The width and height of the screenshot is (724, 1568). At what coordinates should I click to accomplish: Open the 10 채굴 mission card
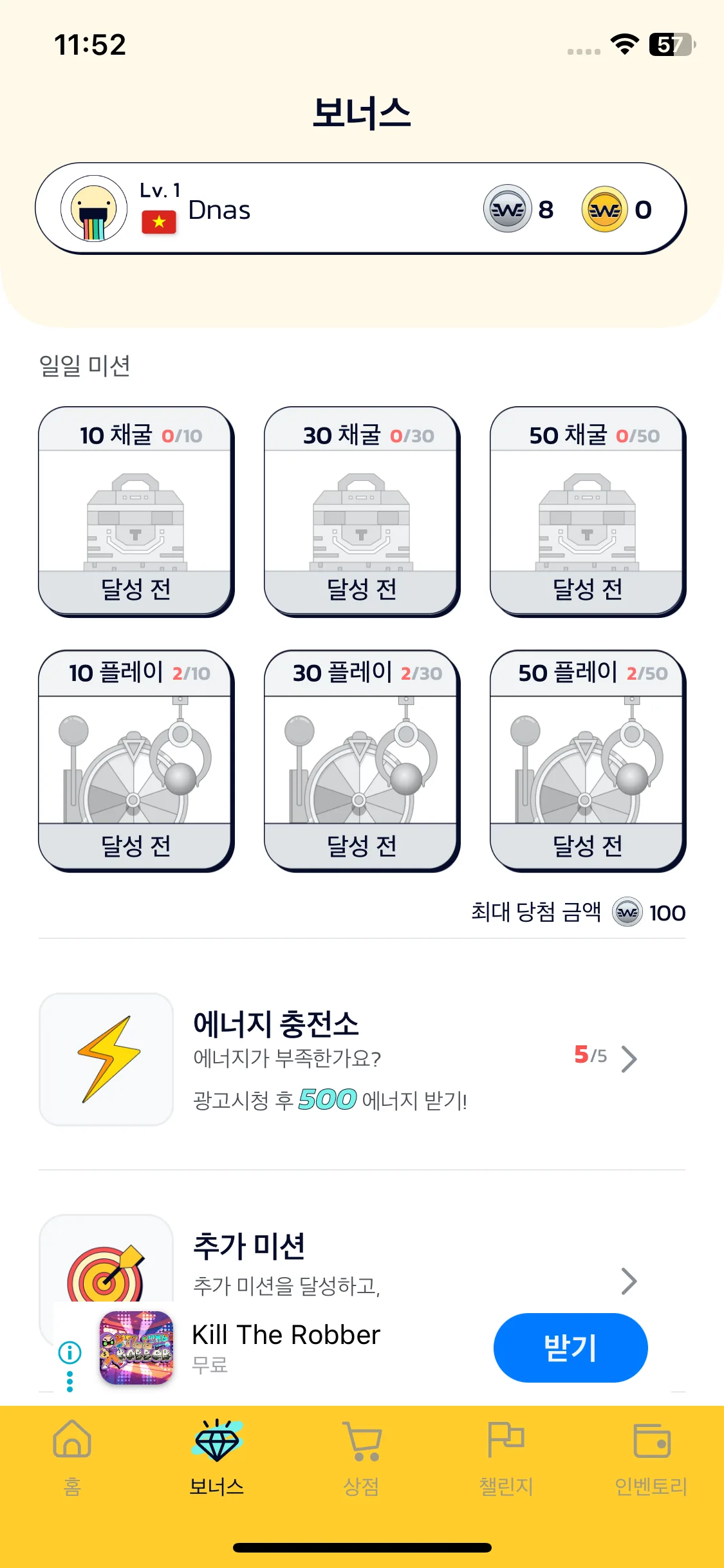pyautogui.click(x=136, y=511)
